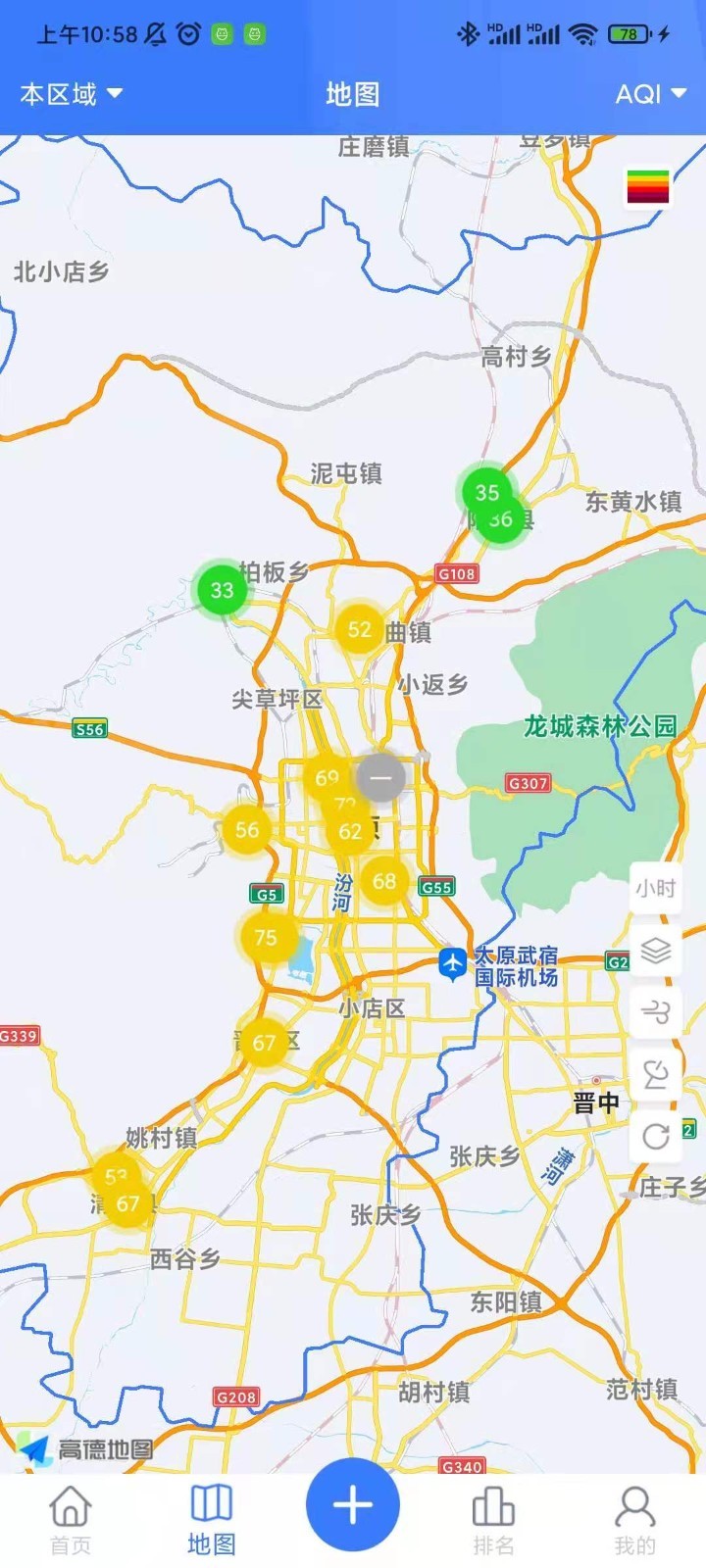Open the yellow station marker 75
The image size is (706, 1568).
265,937
